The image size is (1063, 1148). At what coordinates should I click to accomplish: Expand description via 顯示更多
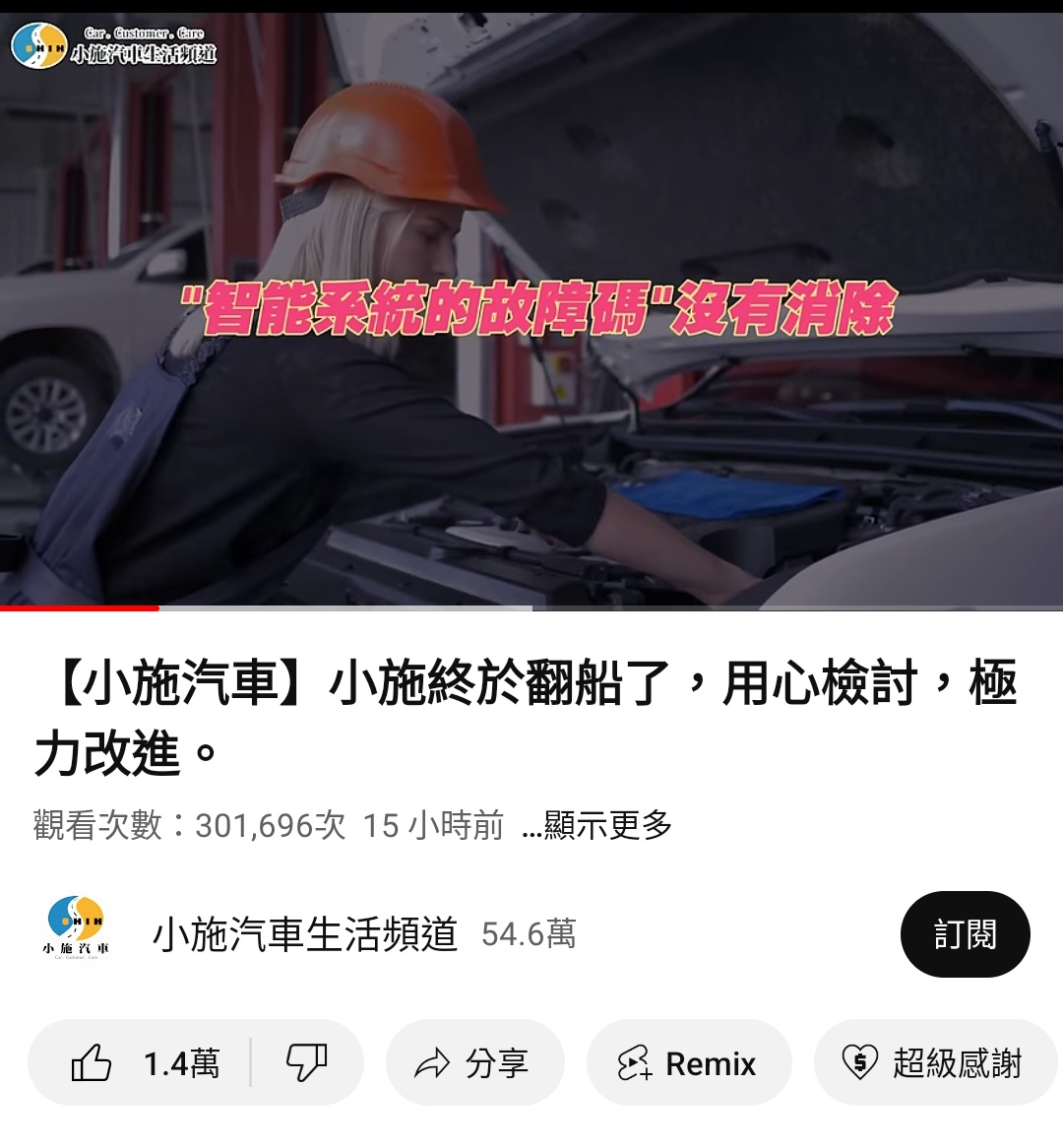tap(597, 825)
